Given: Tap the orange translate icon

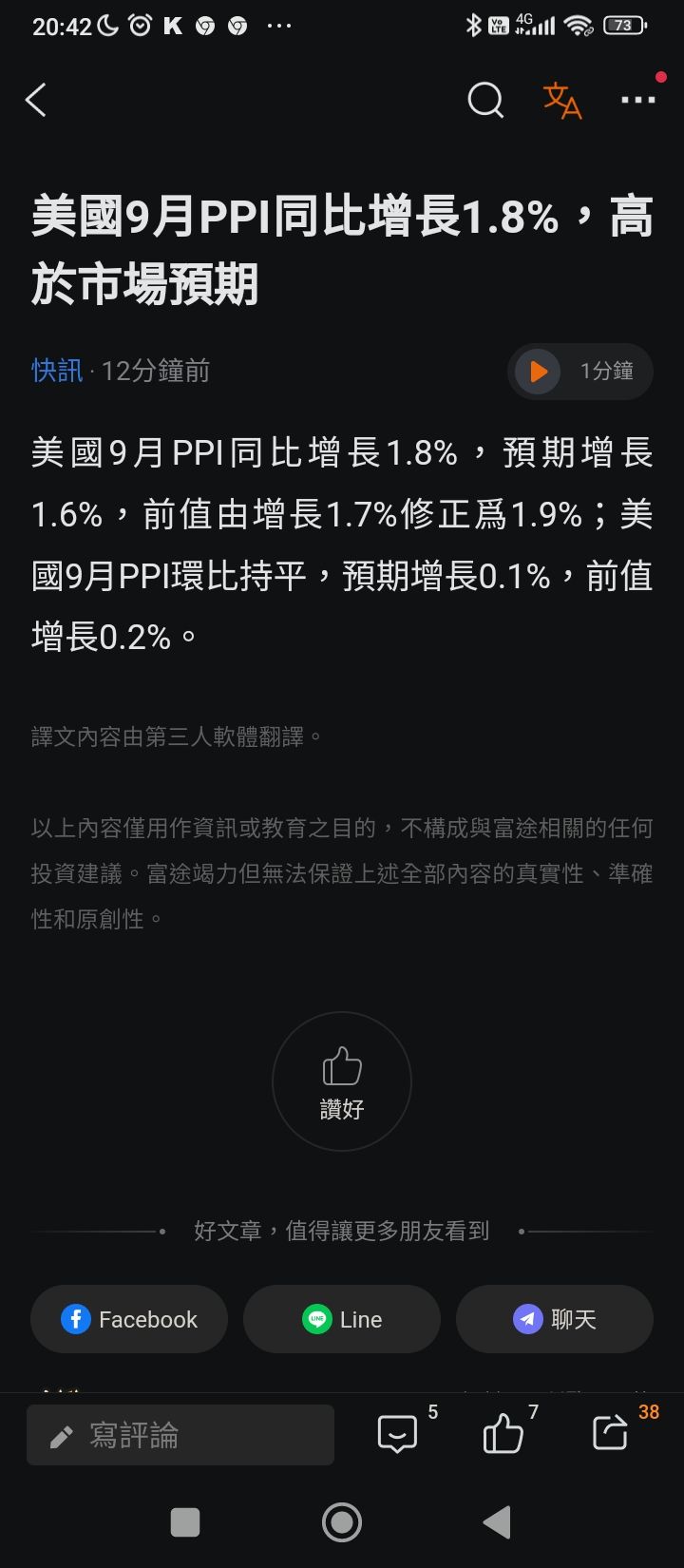Looking at the screenshot, I should (x=561, y=100).
